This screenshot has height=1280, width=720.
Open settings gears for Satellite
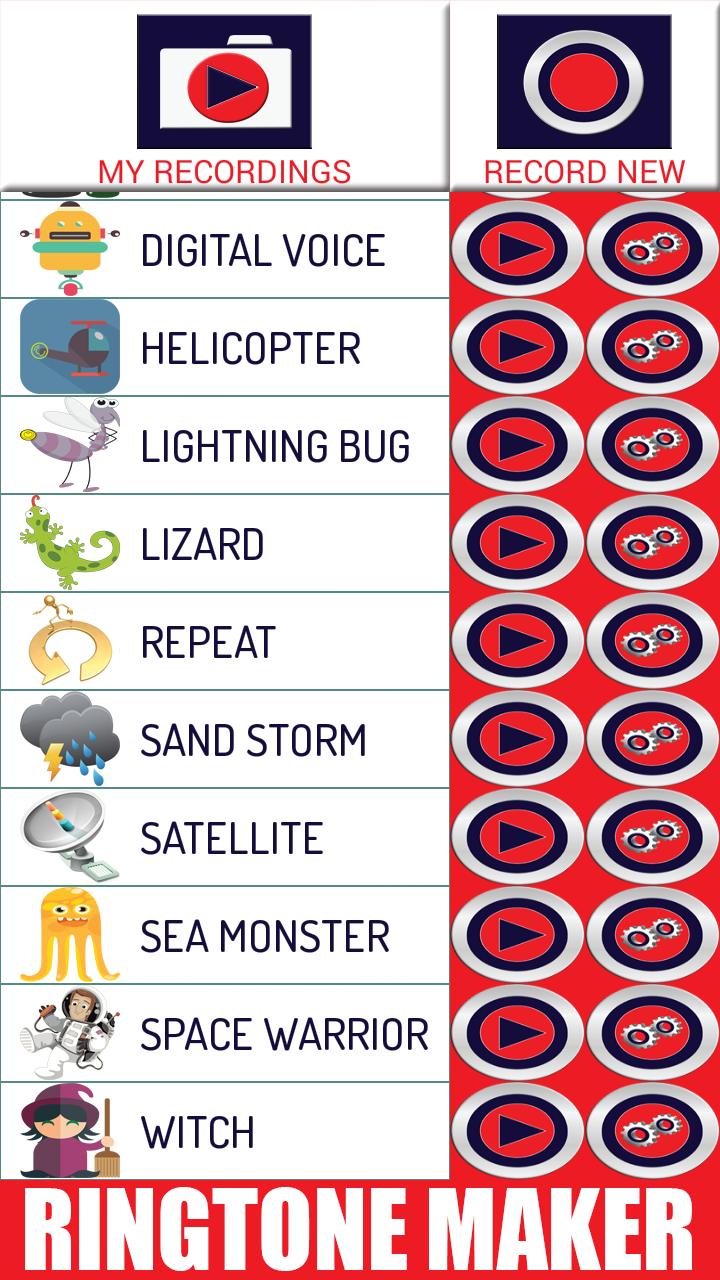pos(652,837)
